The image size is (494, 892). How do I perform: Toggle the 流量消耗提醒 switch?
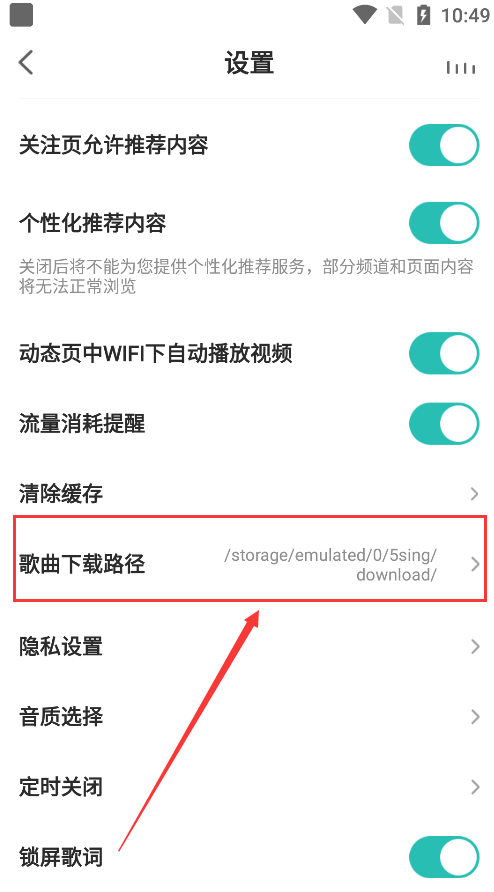tap(444, 424)
